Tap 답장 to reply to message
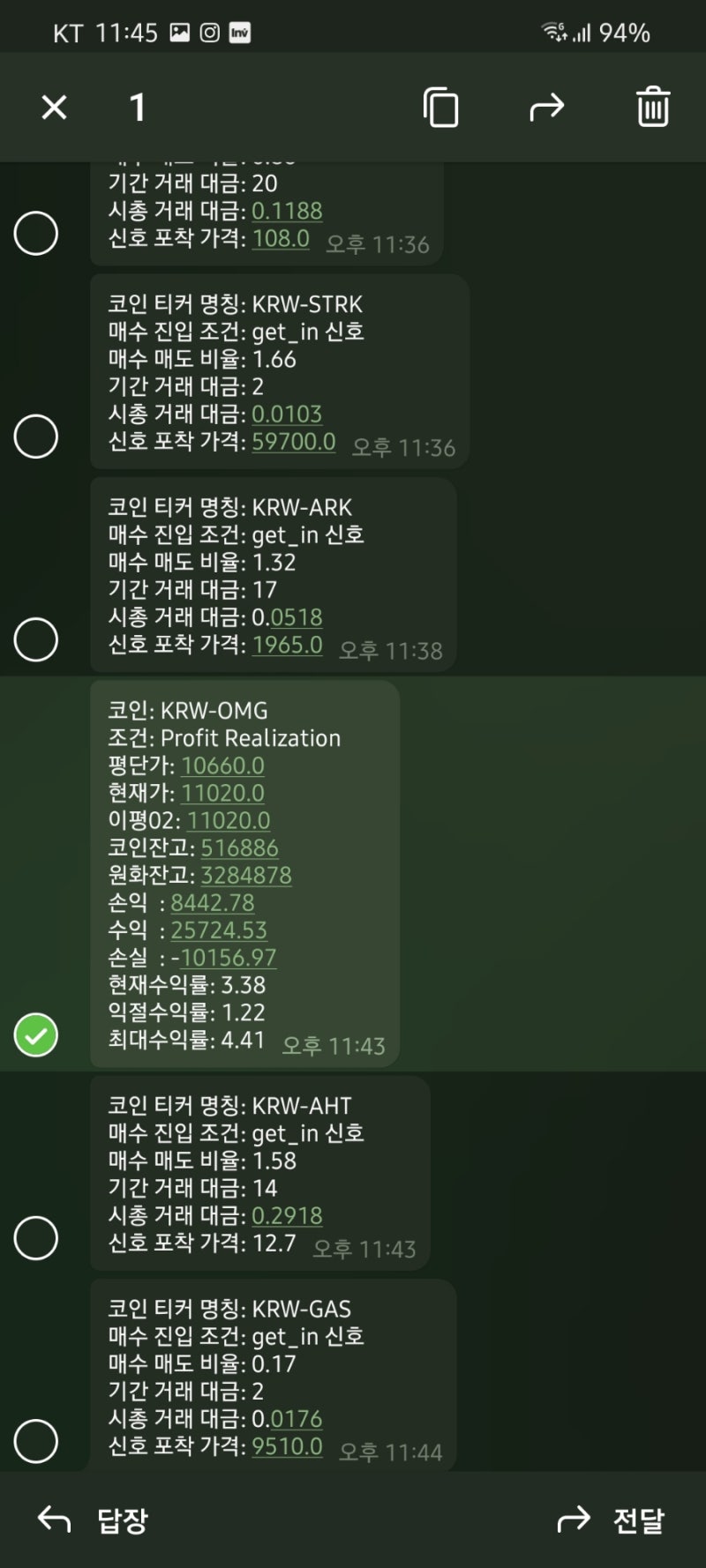Image resolution: width=706 pixels, height=1568 pixels. [93, 1519]
